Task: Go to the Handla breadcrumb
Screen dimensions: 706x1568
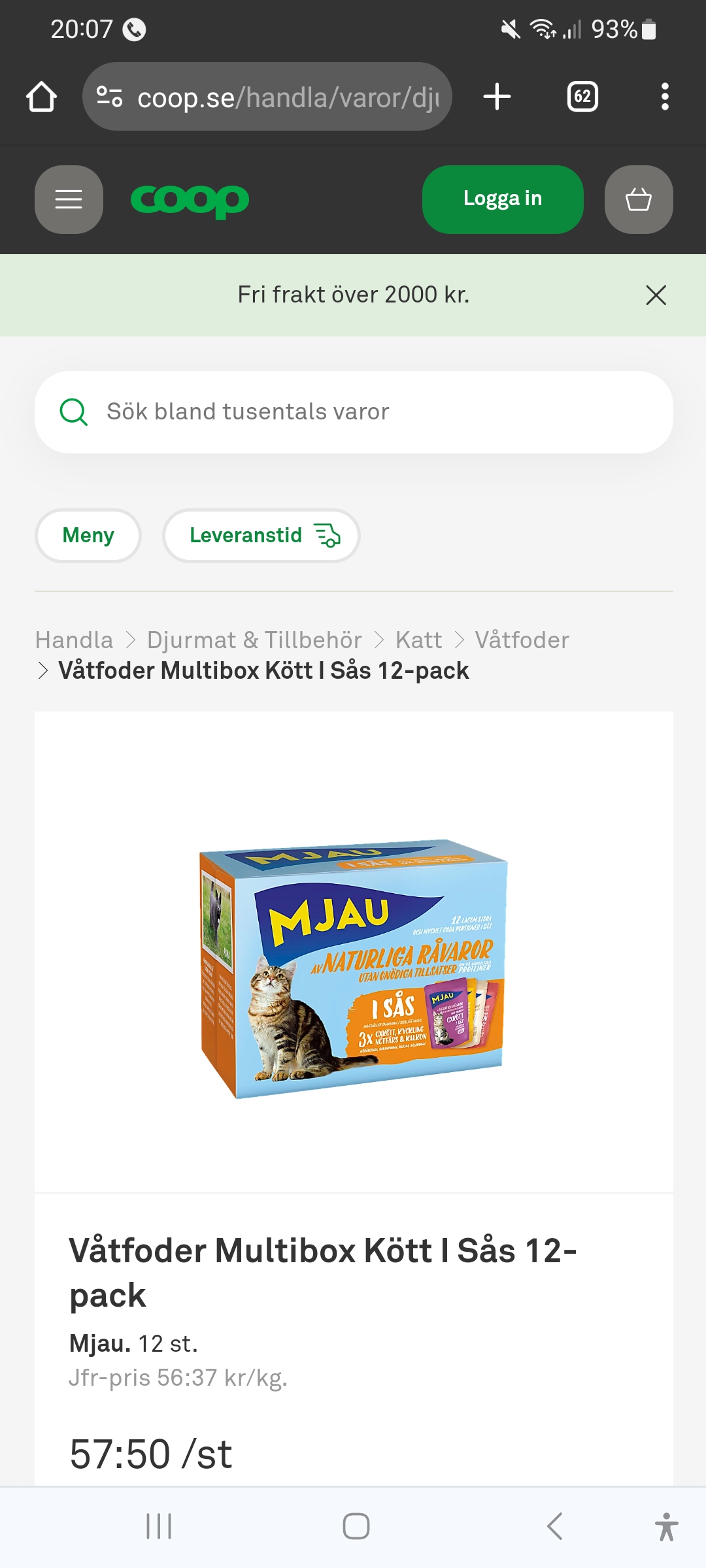Action: coord(75,640)
